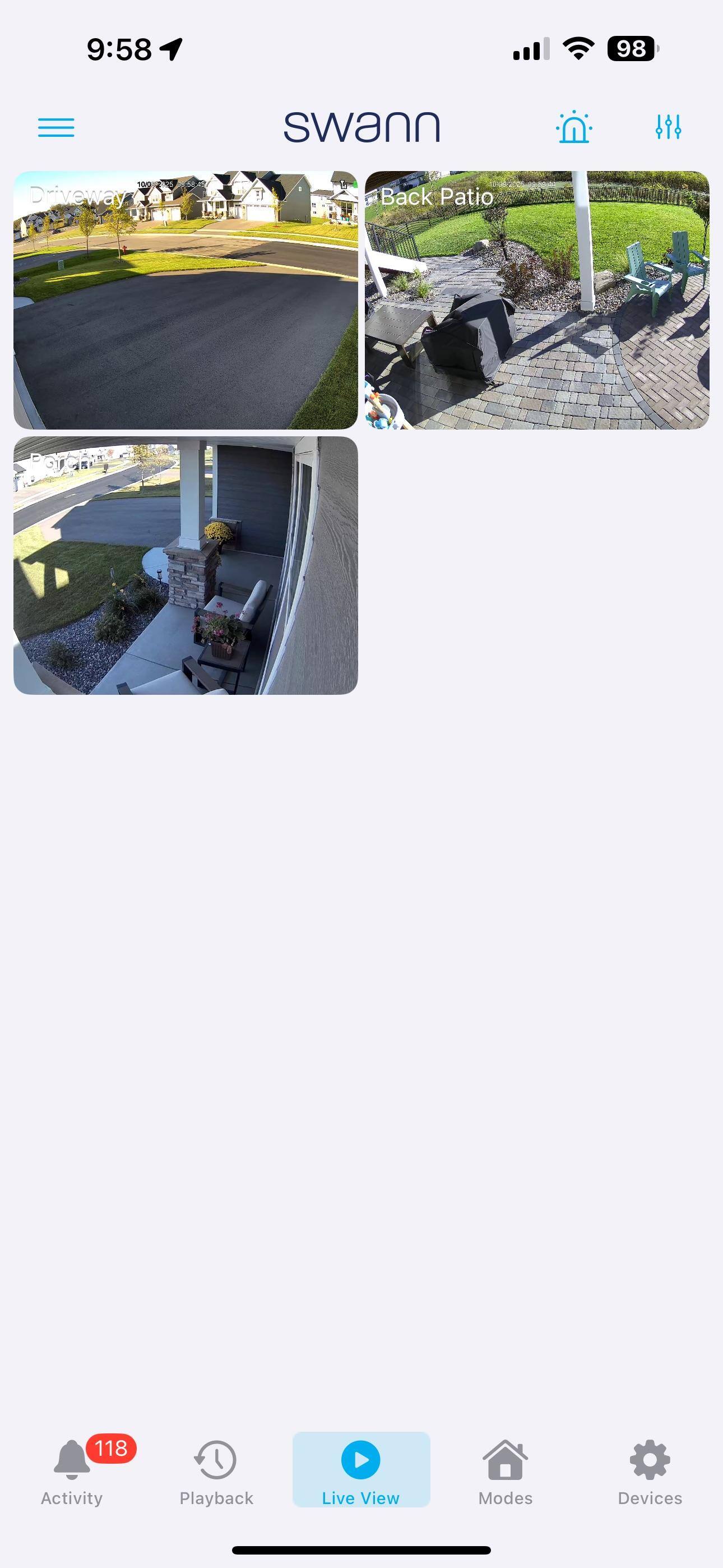Select the Porch camera live feed
The height and width of the screenshot is (1568, 723).
tap(186, 565)
